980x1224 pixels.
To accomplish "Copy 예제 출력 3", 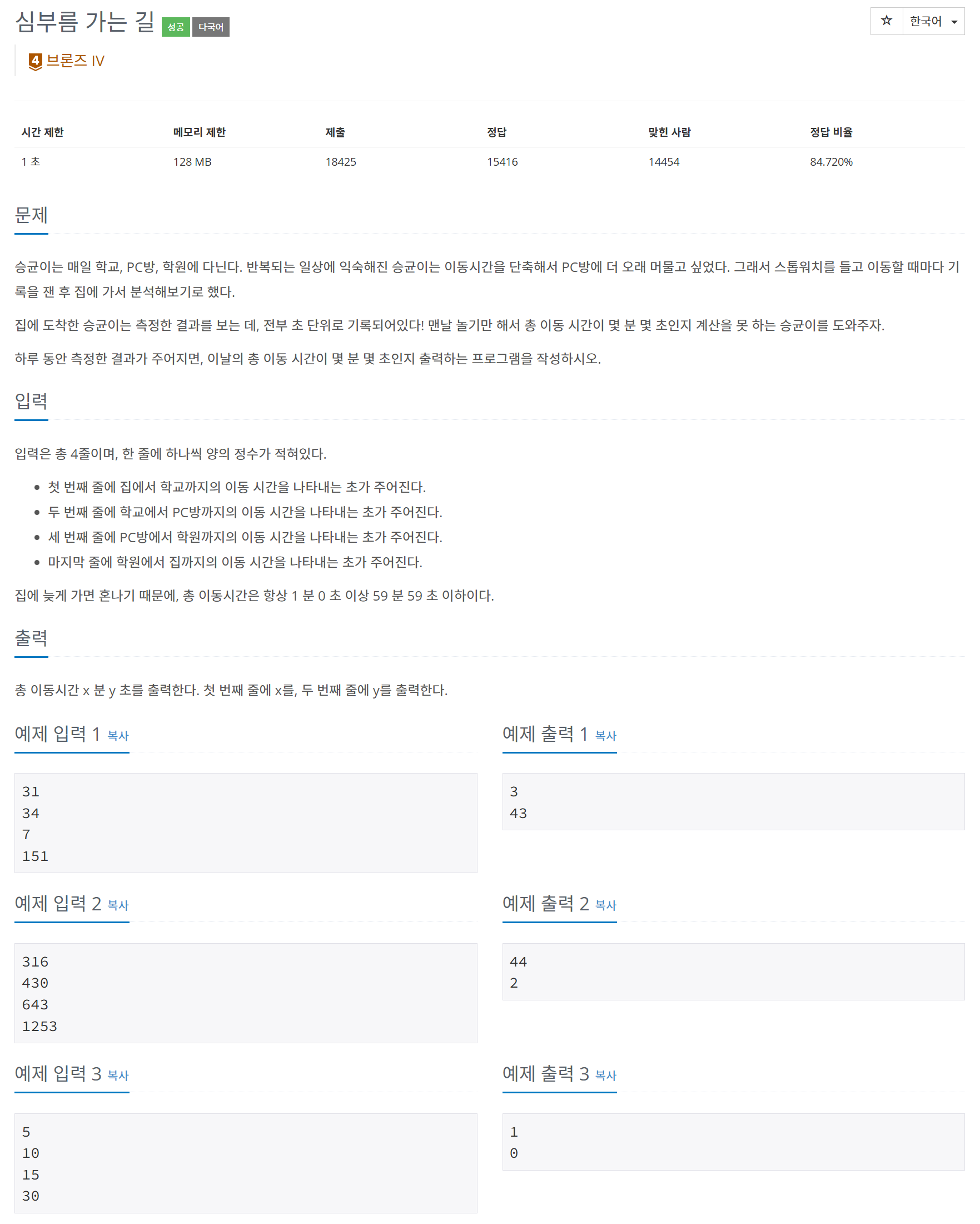I will coord(605,1076).
